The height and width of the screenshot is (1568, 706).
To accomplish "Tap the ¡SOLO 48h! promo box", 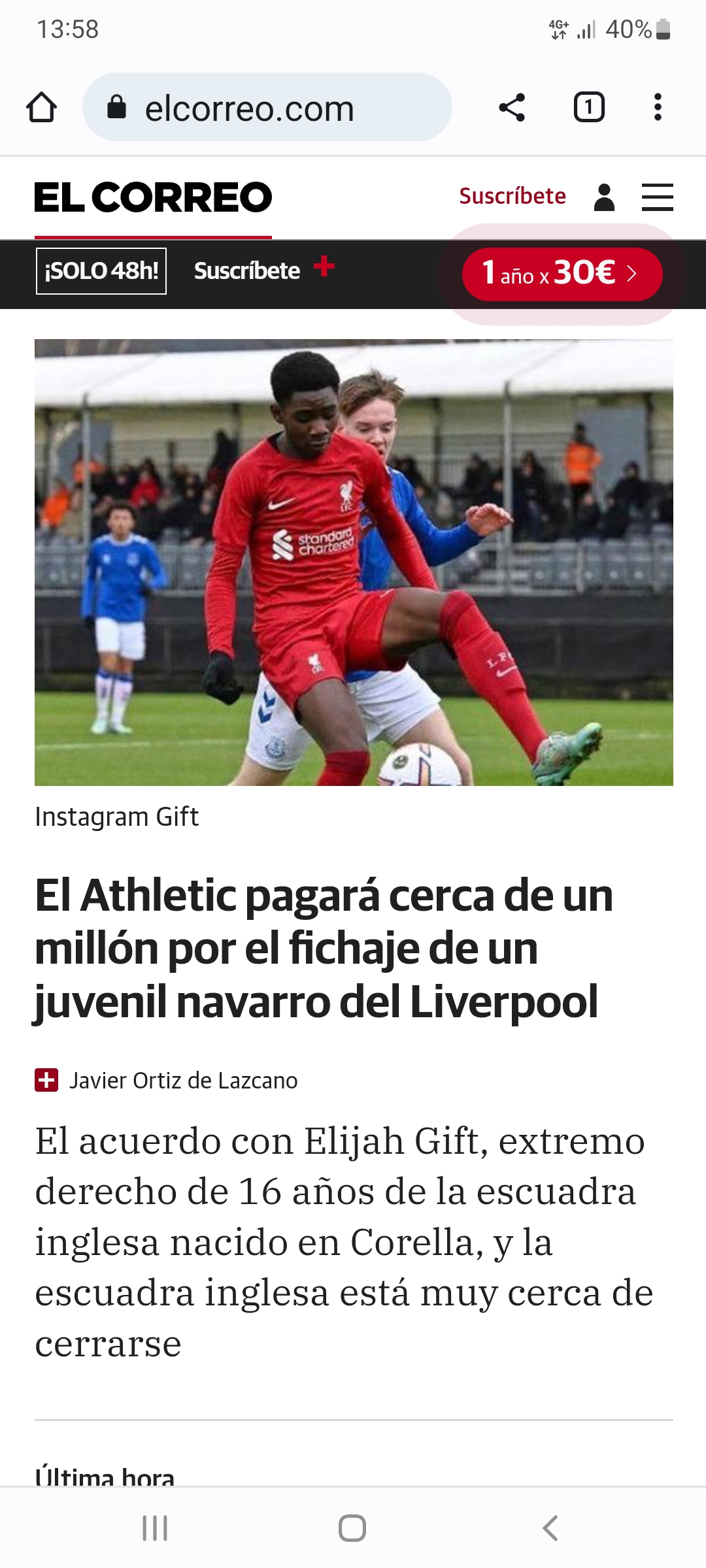I will (x=101, y=271).
